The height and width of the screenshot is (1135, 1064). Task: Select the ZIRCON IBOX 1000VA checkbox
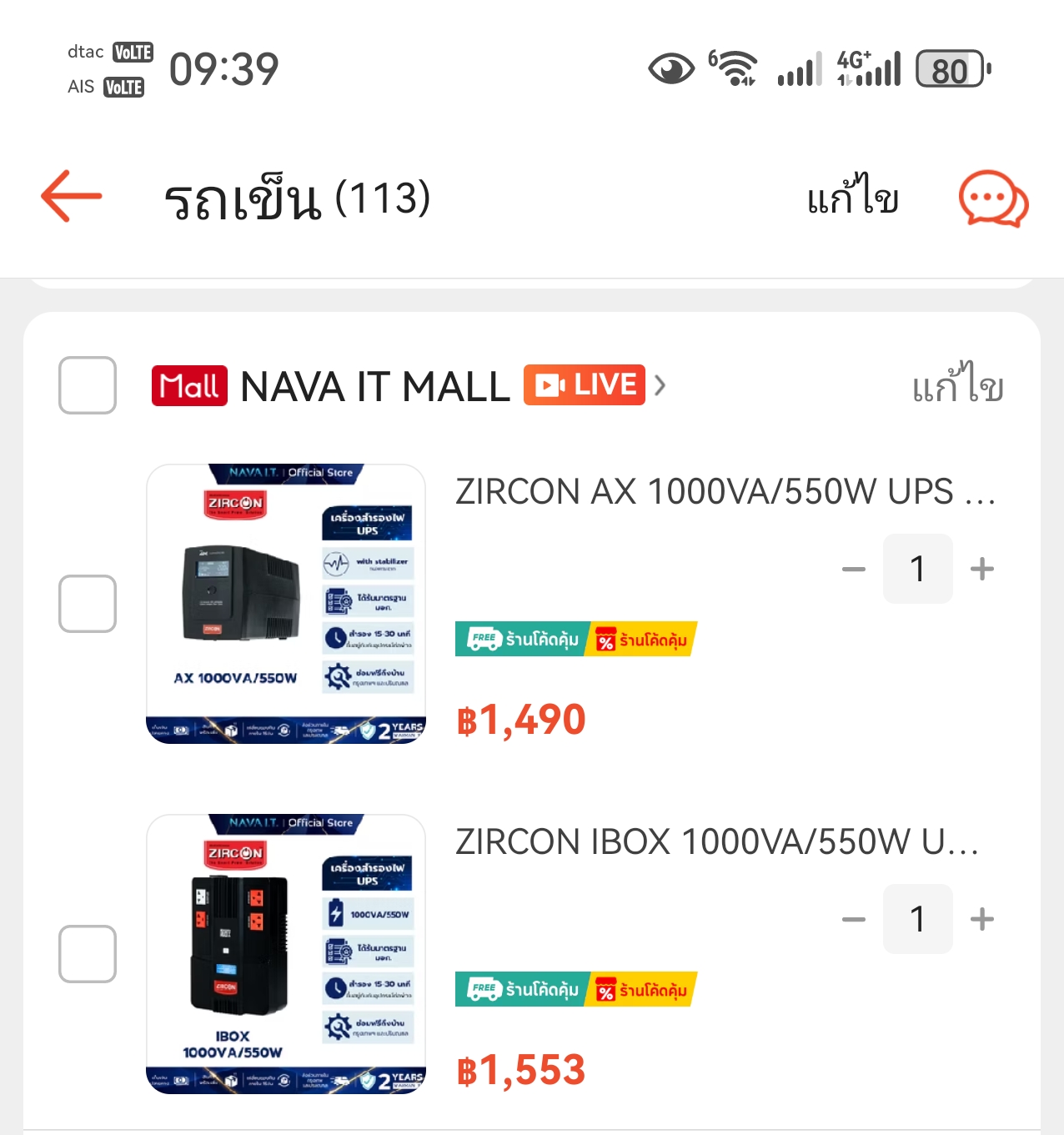pyautogui.click(x=88, y=954)
